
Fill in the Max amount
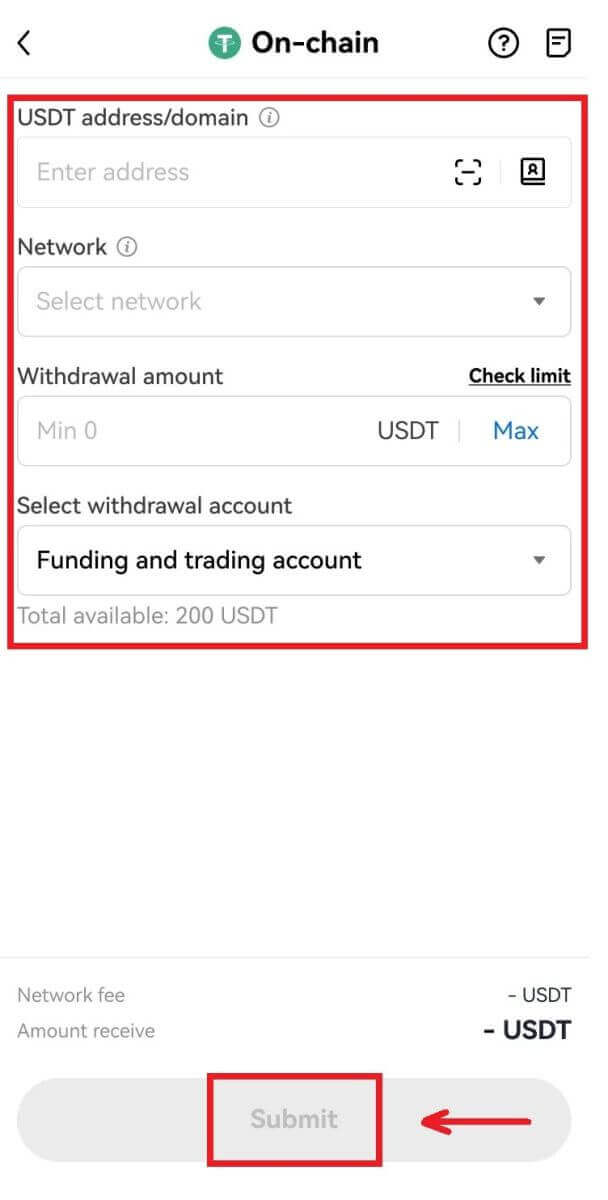(516, 431)
